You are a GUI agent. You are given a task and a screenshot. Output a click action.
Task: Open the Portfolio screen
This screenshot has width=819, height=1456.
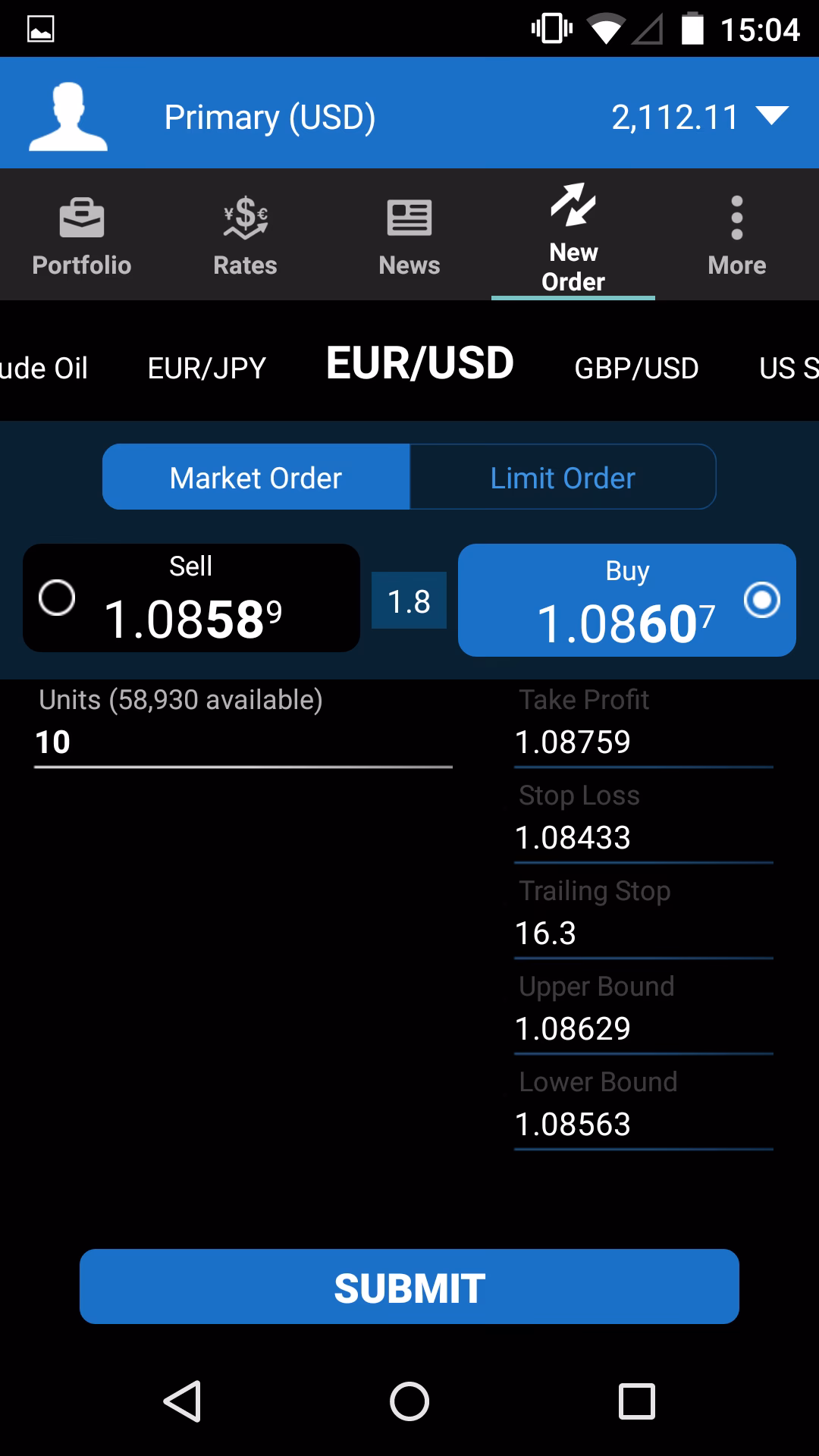coord(81,234)
